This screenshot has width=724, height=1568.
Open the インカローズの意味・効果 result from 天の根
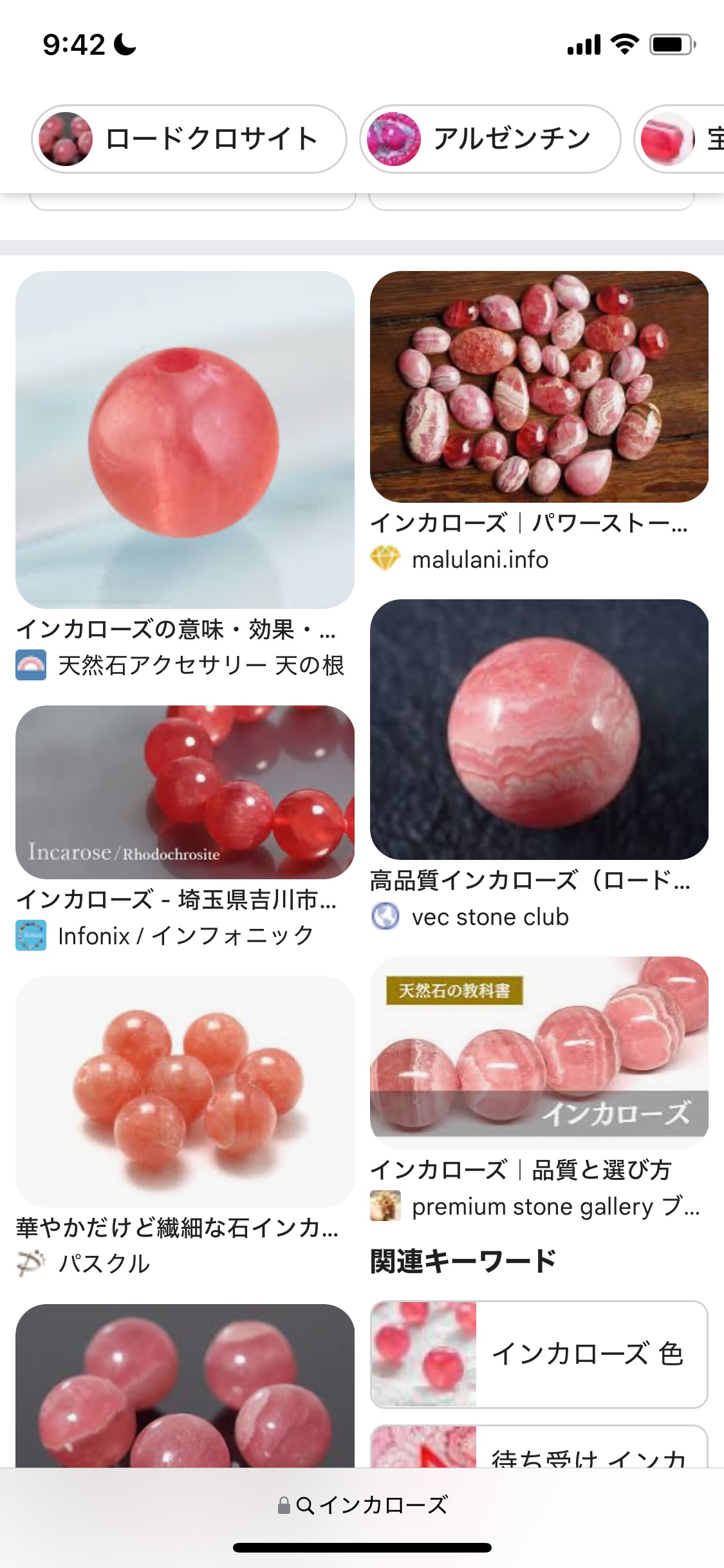pyautogui.click(x=185, y=440)
